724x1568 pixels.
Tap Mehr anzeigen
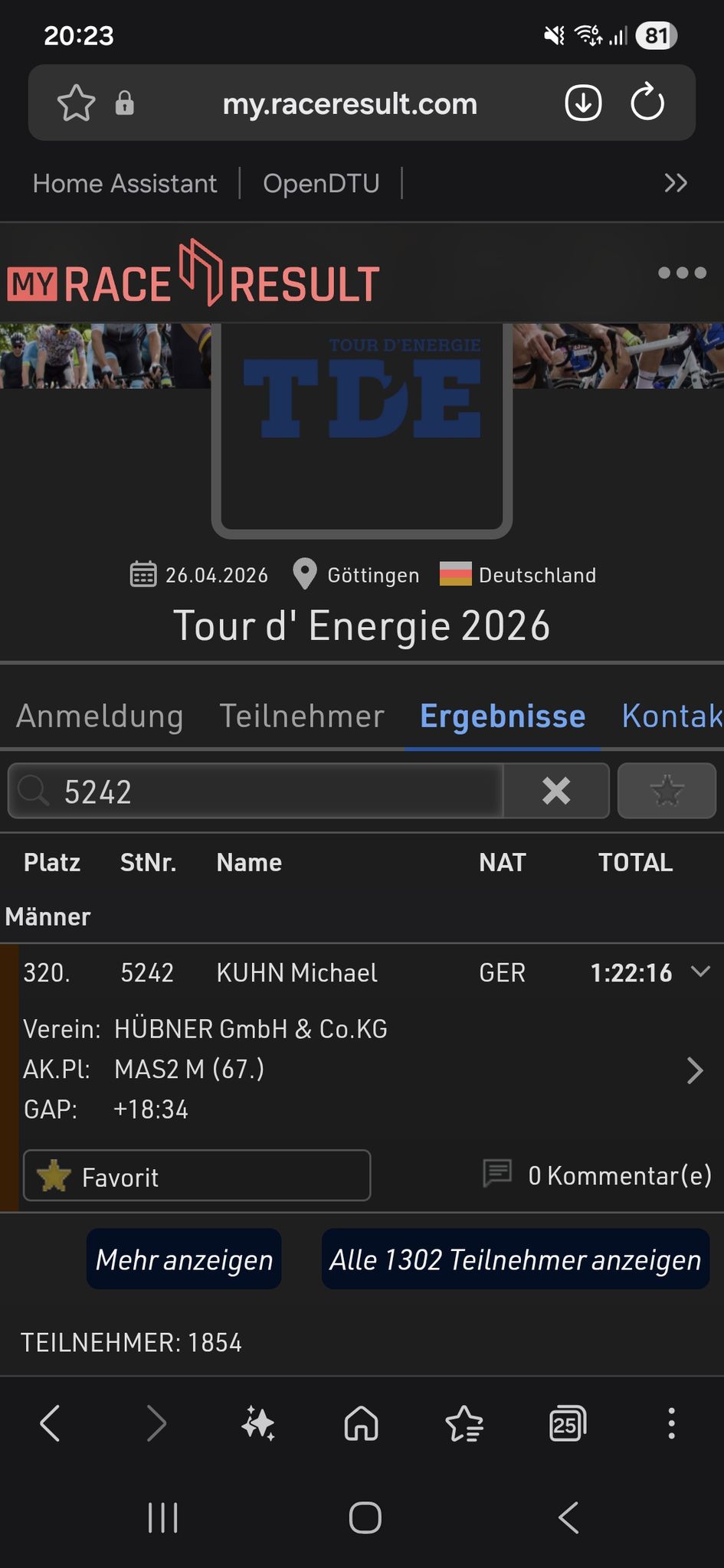[184, 1259]
